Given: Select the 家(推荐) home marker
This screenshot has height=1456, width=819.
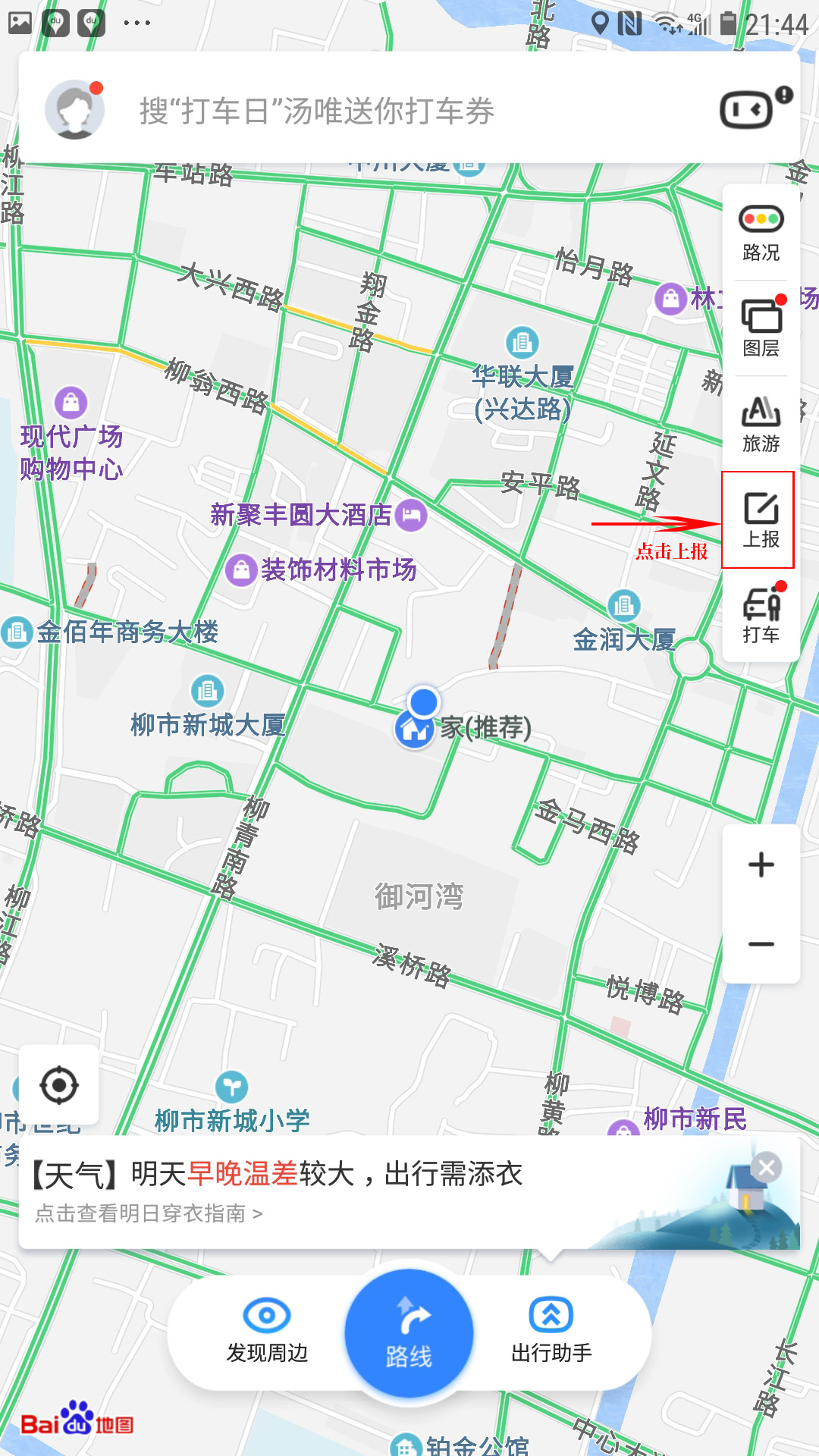Looking at the screenshot, I should (x=414, y=730).
